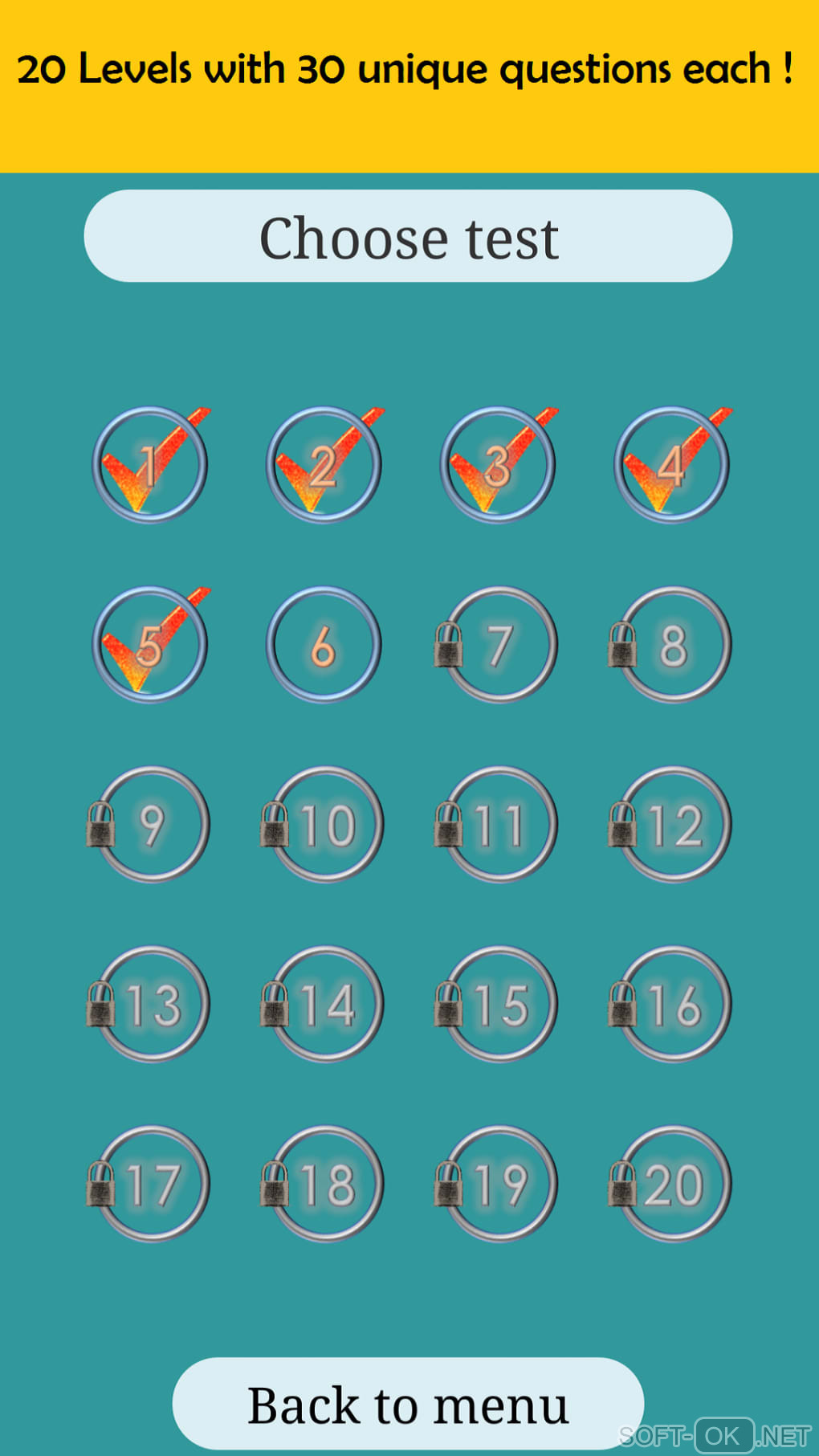Go back to menu
Image resolution: width=819 pixels, height=1456 pixels.
pyautogui.click(x=408, y=1405)
